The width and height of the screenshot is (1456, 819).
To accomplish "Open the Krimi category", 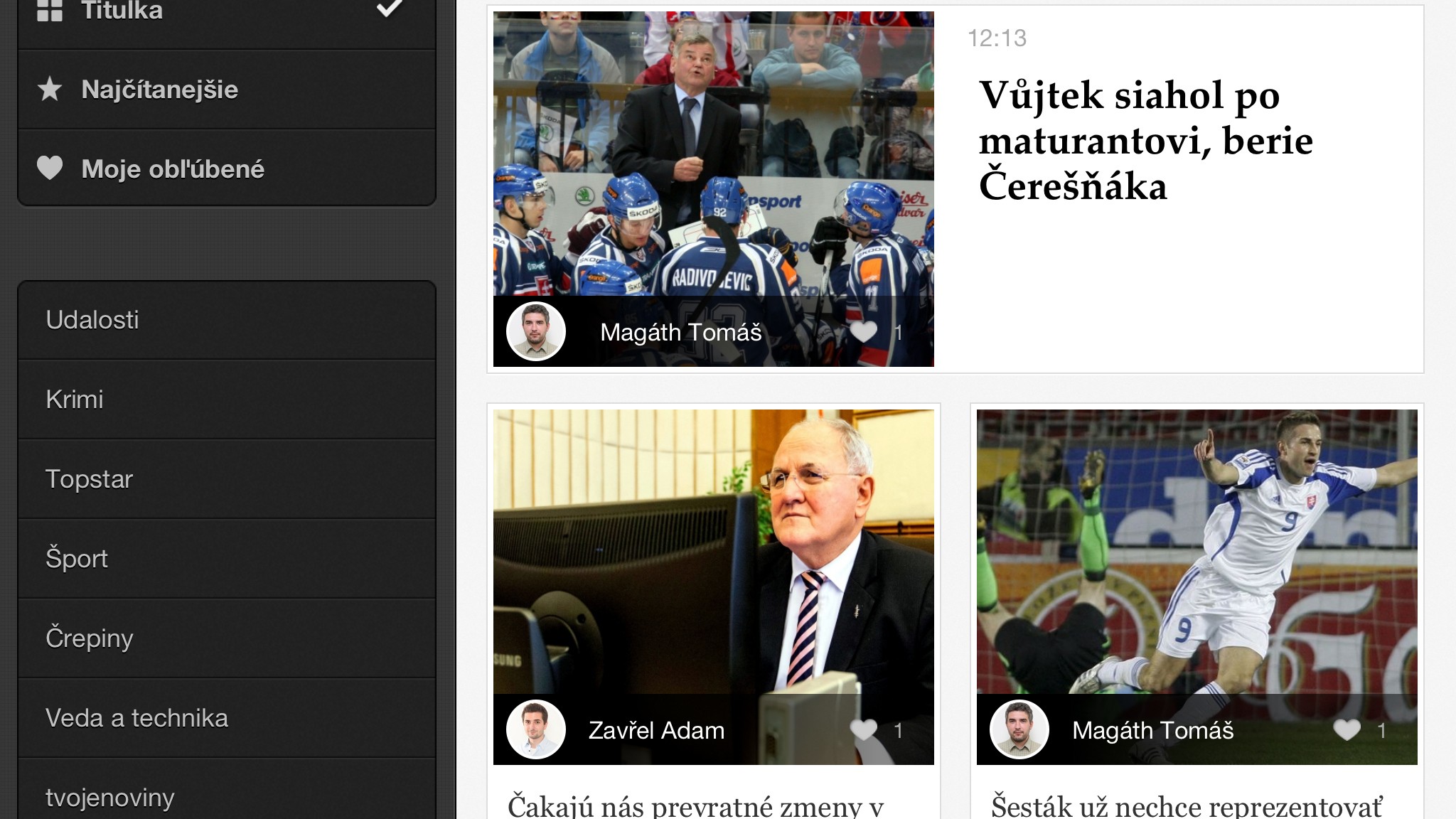I will click(x=226, y=400).
